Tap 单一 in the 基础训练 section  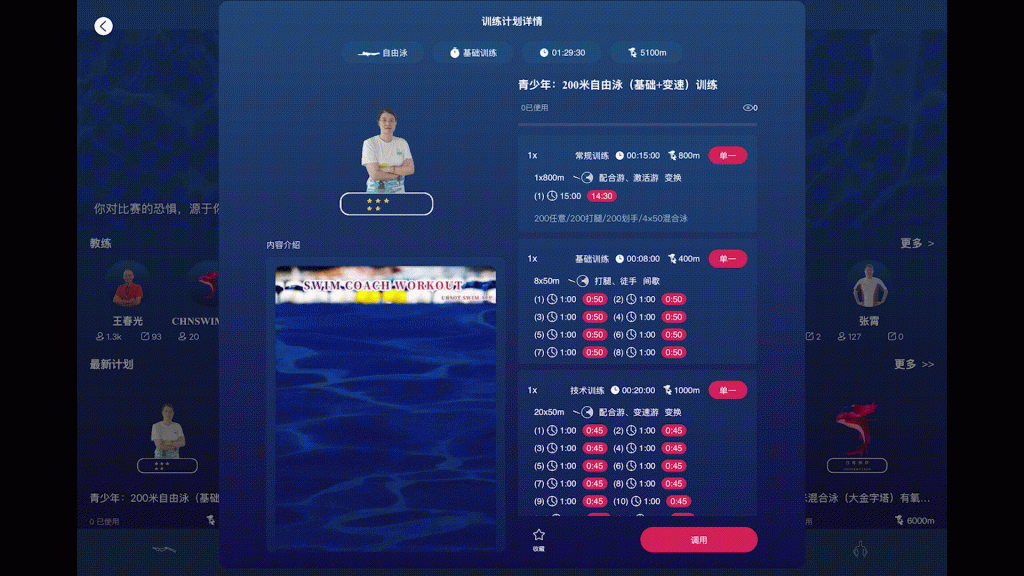pos(727,259)
